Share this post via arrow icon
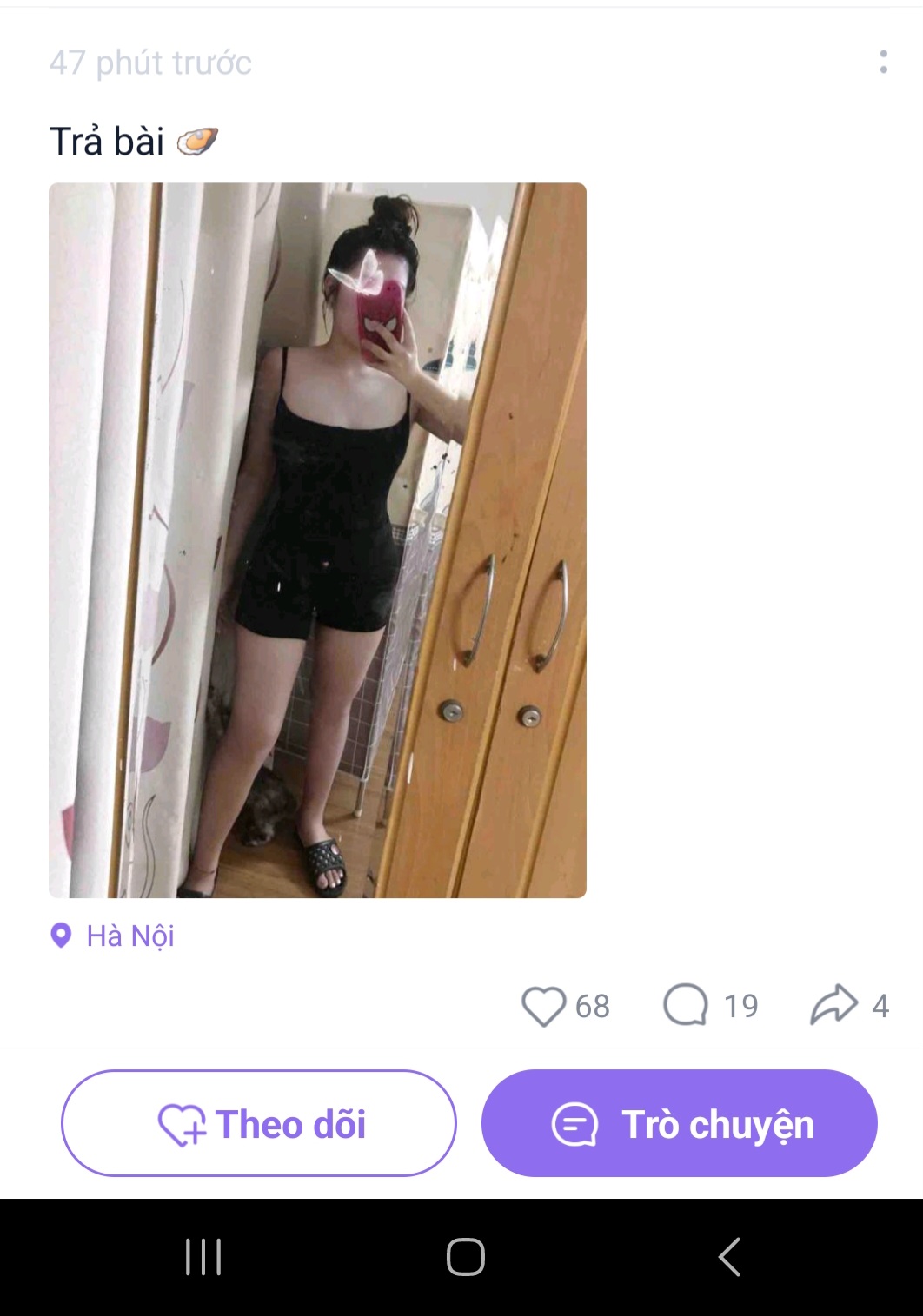 coord(833,1005)
